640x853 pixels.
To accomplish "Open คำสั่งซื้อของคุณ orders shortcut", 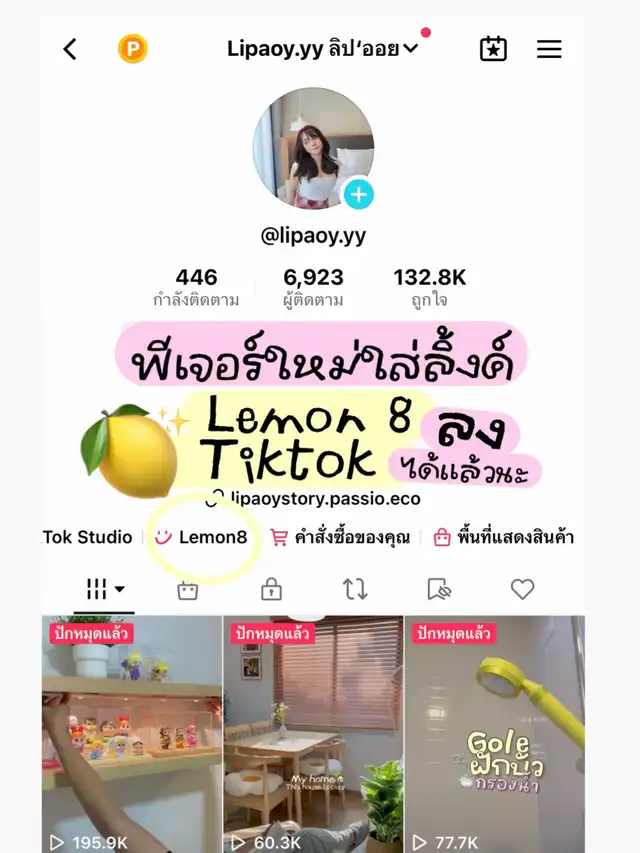I will [341, 537].
